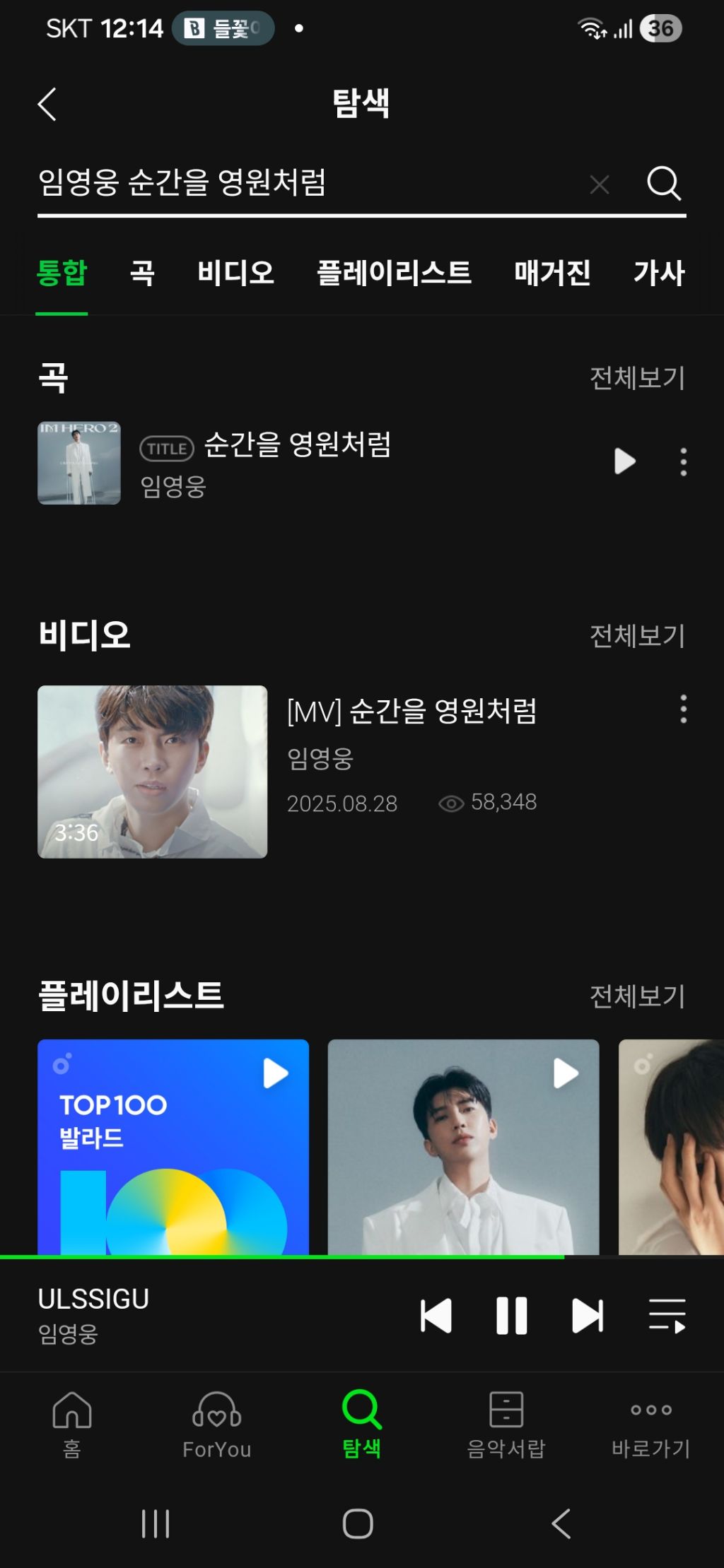Switch to the 비디오 tab
Viewport: 724px width, 1568px height.
[x=235, y=273]
